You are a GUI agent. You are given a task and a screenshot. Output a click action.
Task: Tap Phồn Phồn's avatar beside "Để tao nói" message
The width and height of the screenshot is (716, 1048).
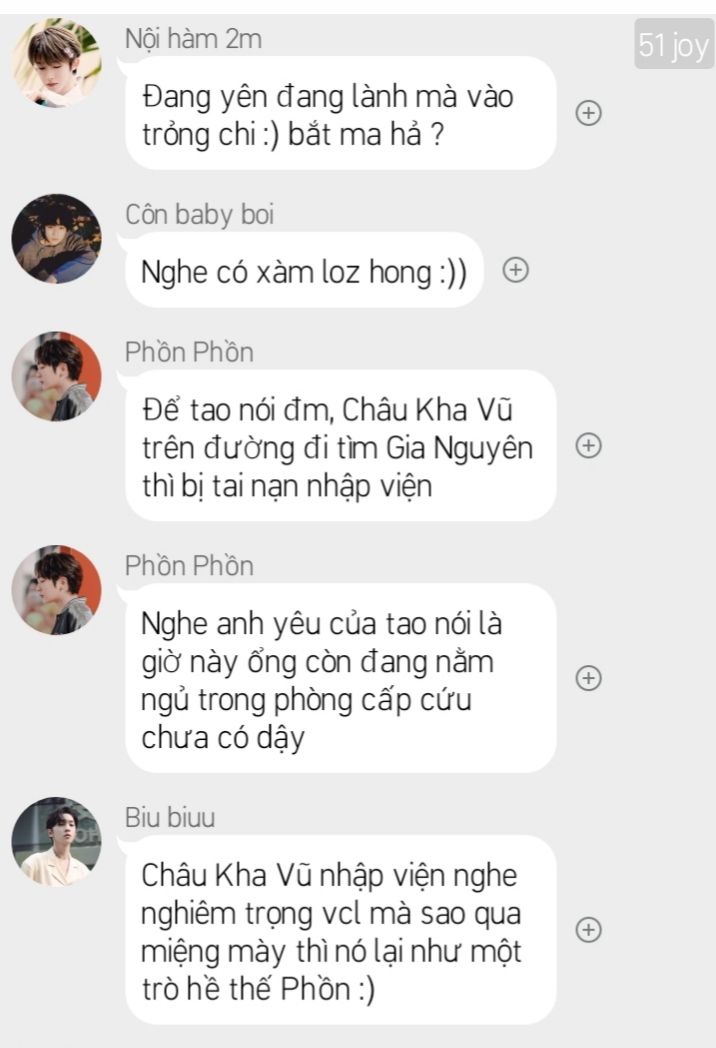click(56, 376)
